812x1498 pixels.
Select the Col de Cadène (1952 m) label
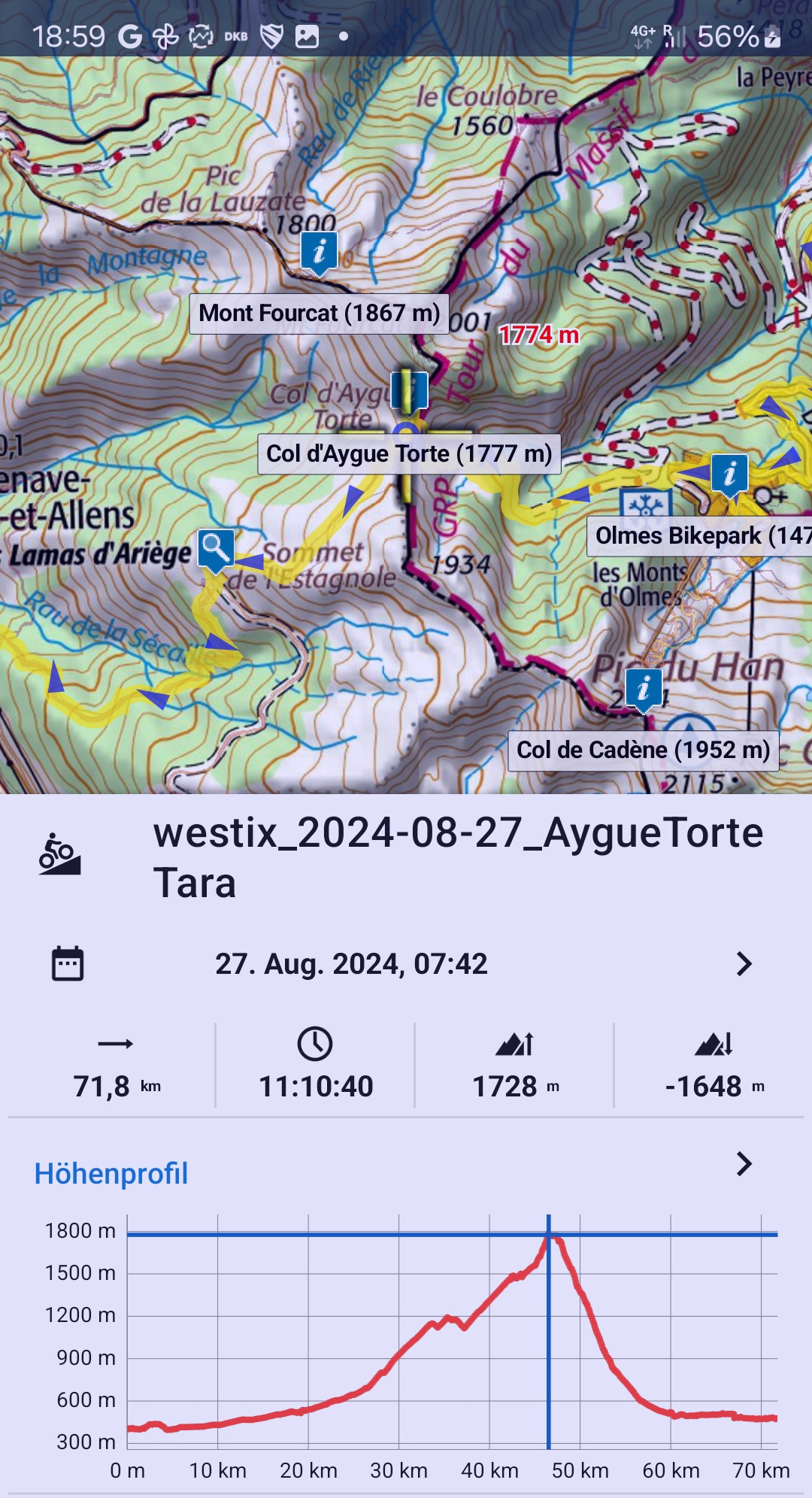pos(643,751)
